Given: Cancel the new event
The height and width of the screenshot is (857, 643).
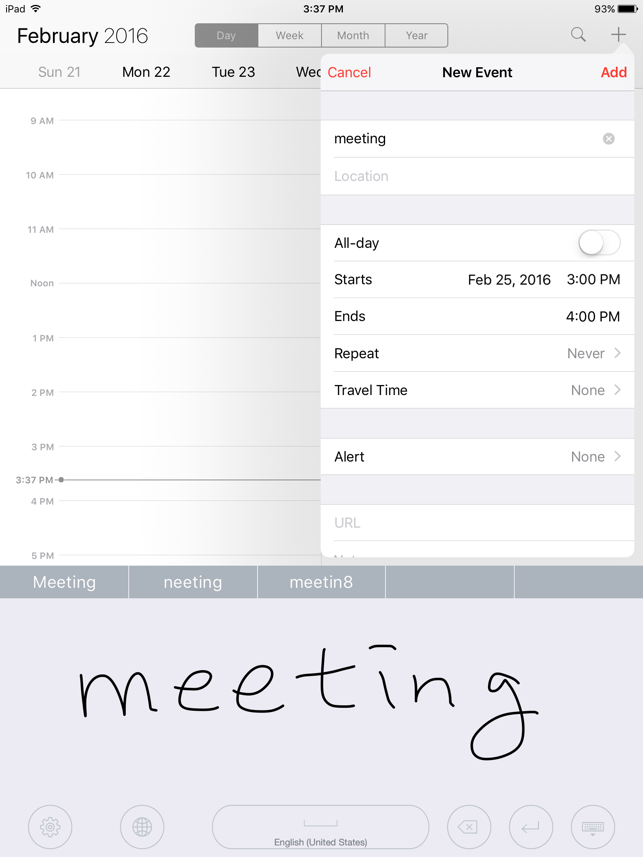Looking at the screenshot, I should click(349, 72).
